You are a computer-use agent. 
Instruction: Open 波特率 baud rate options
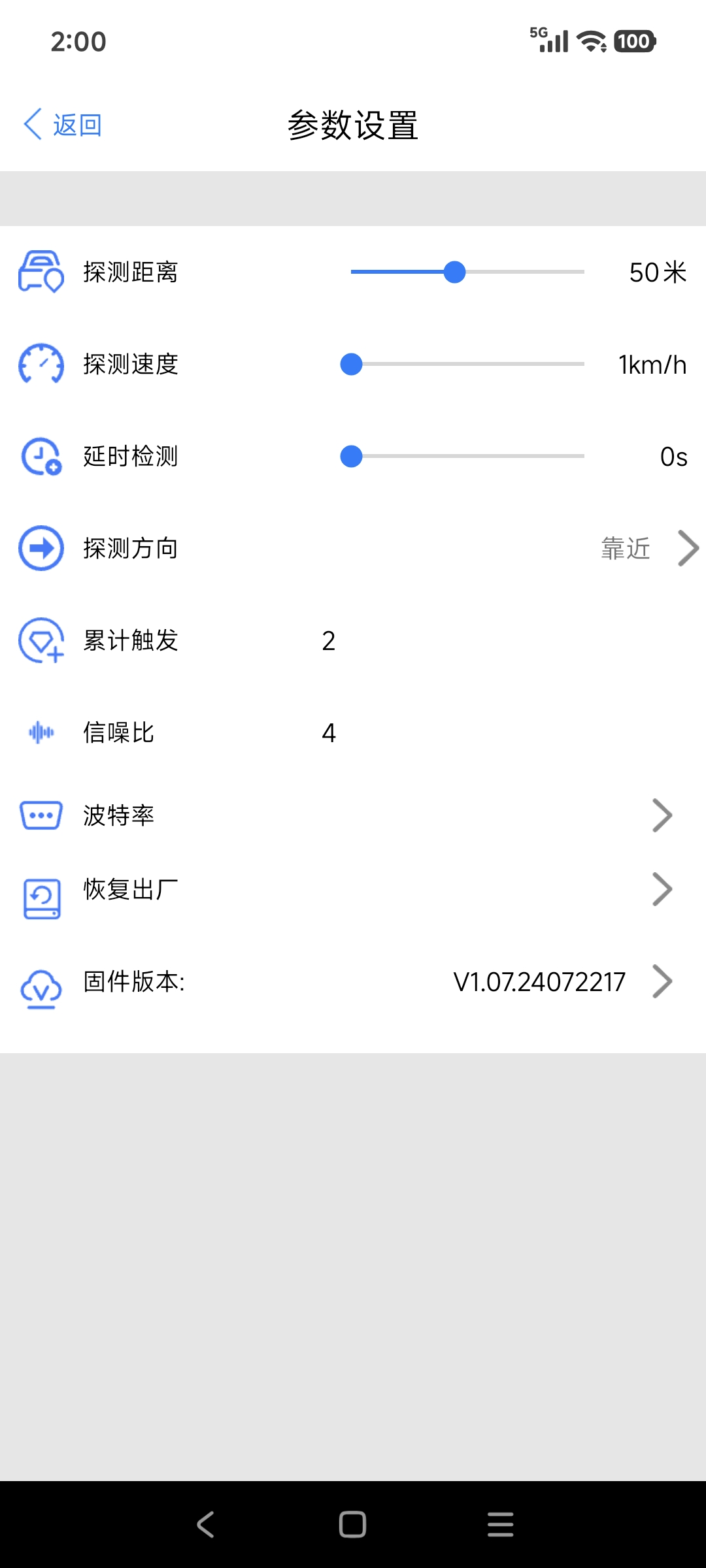(353, 815)
